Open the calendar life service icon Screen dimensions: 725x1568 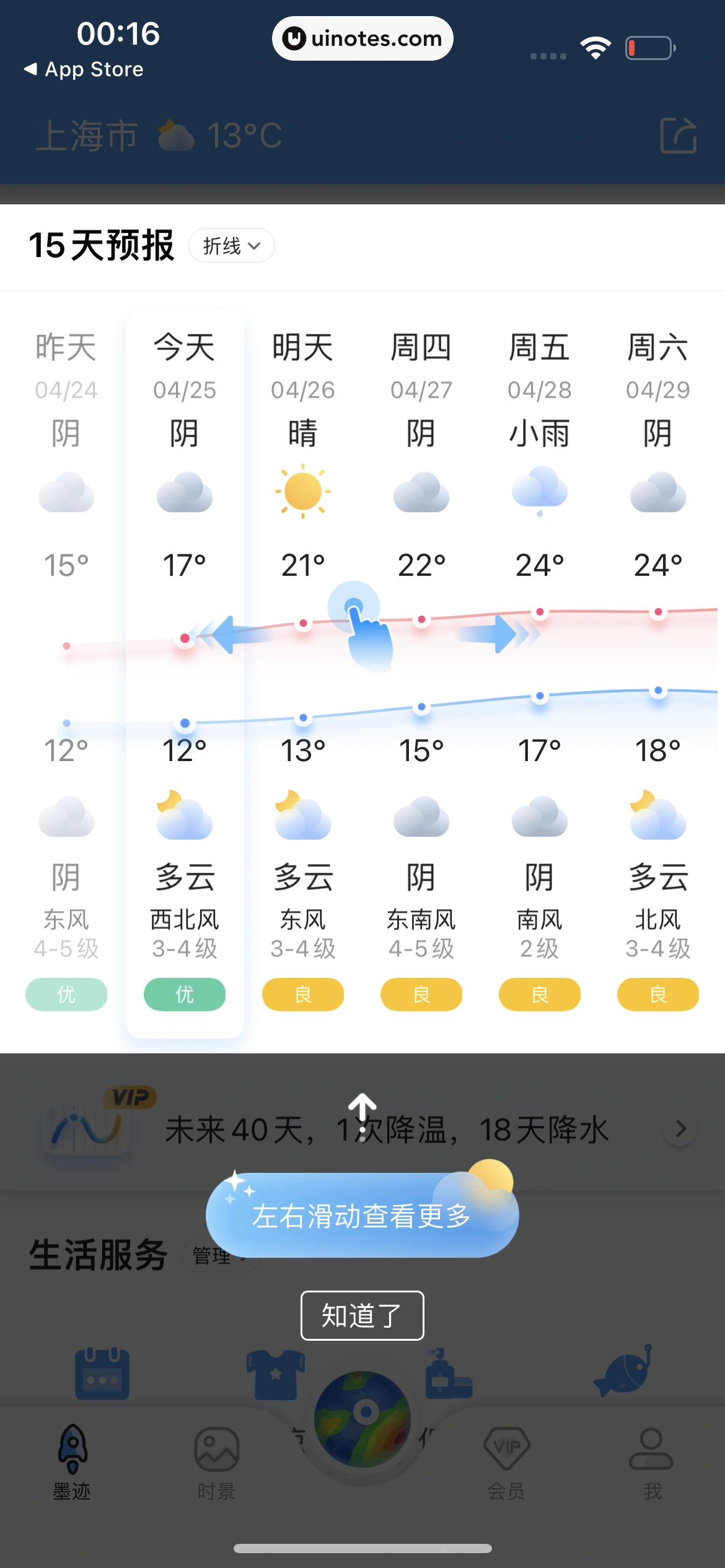102,1374
